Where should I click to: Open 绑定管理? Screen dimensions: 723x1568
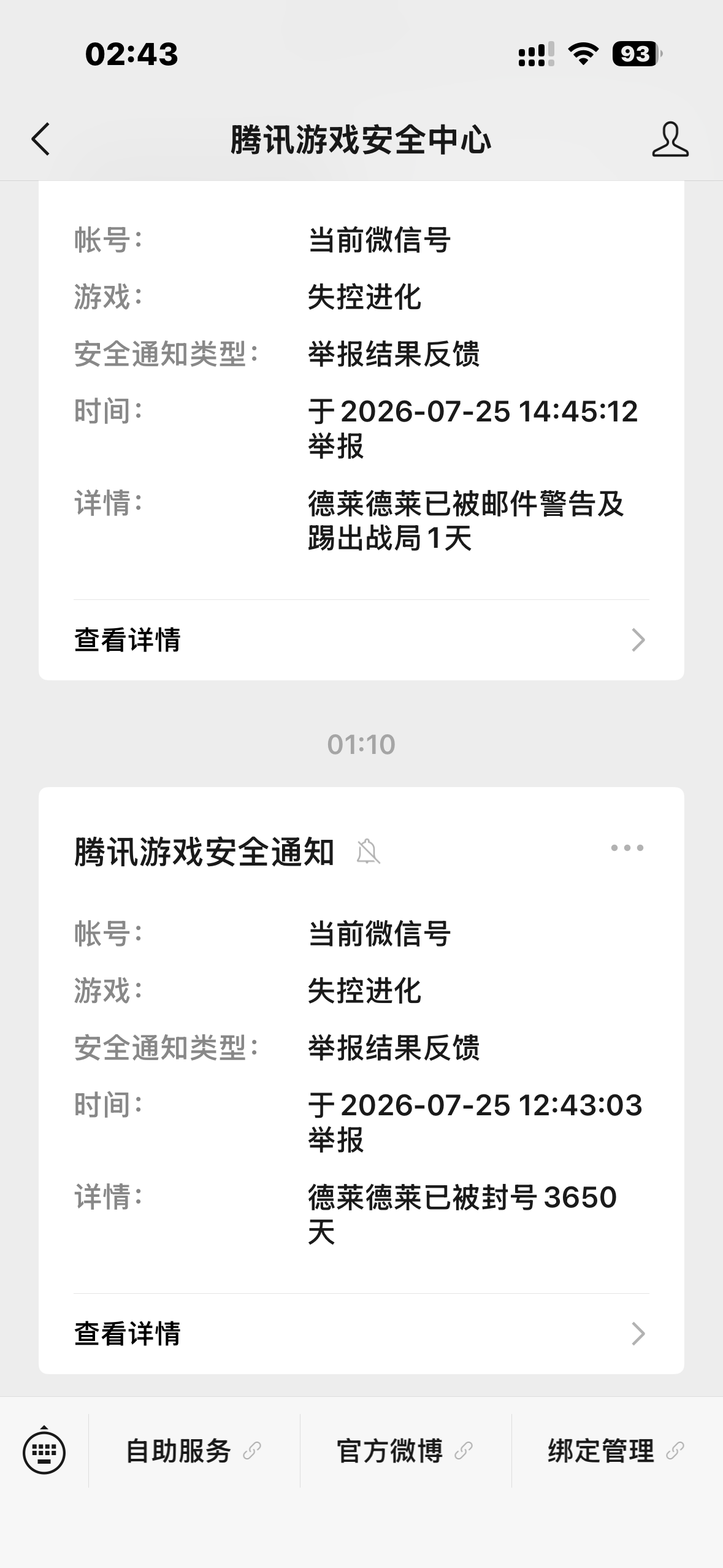617,1451
